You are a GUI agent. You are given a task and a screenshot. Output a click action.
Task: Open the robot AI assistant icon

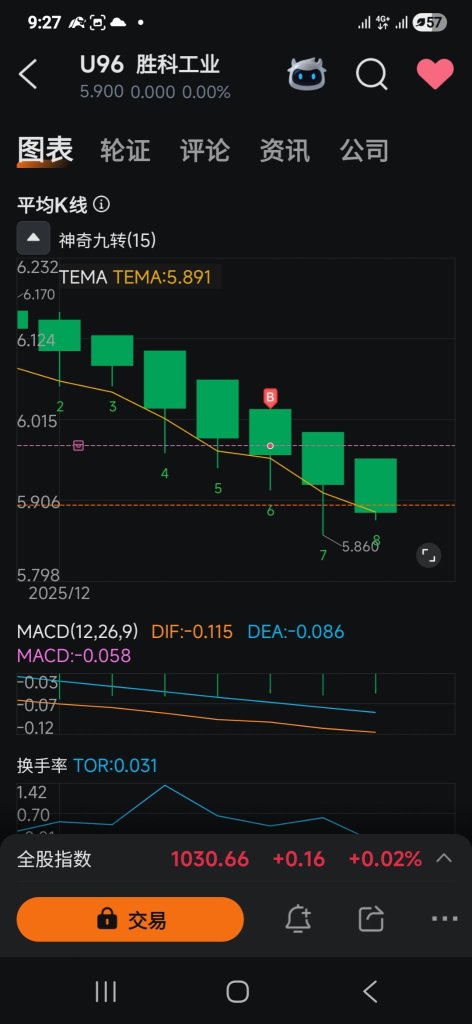pos(307,74)
